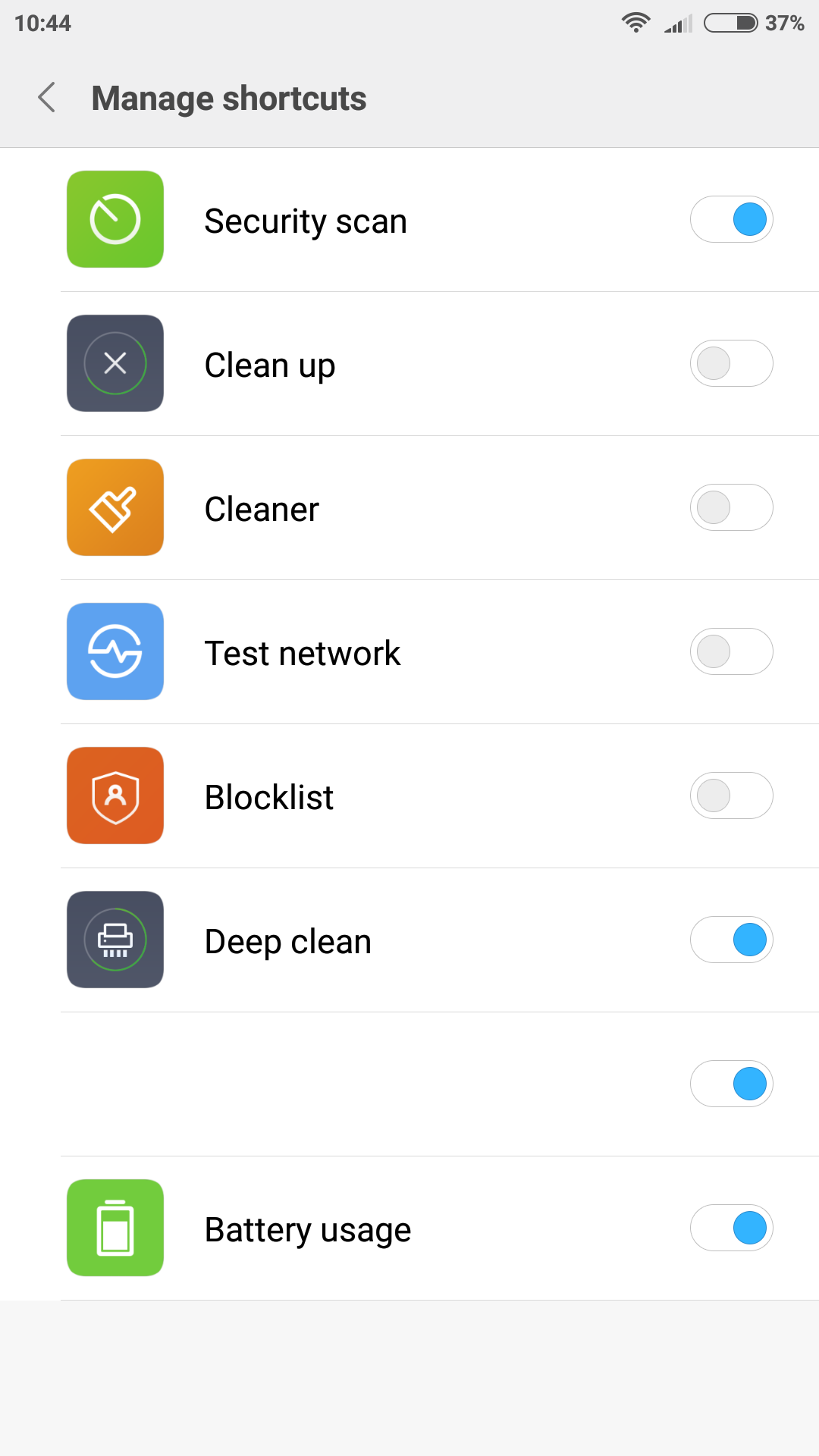819x1456 pixels.
Task: Turn off the Security scan shortcut
Action: click(x=731, y=219)
